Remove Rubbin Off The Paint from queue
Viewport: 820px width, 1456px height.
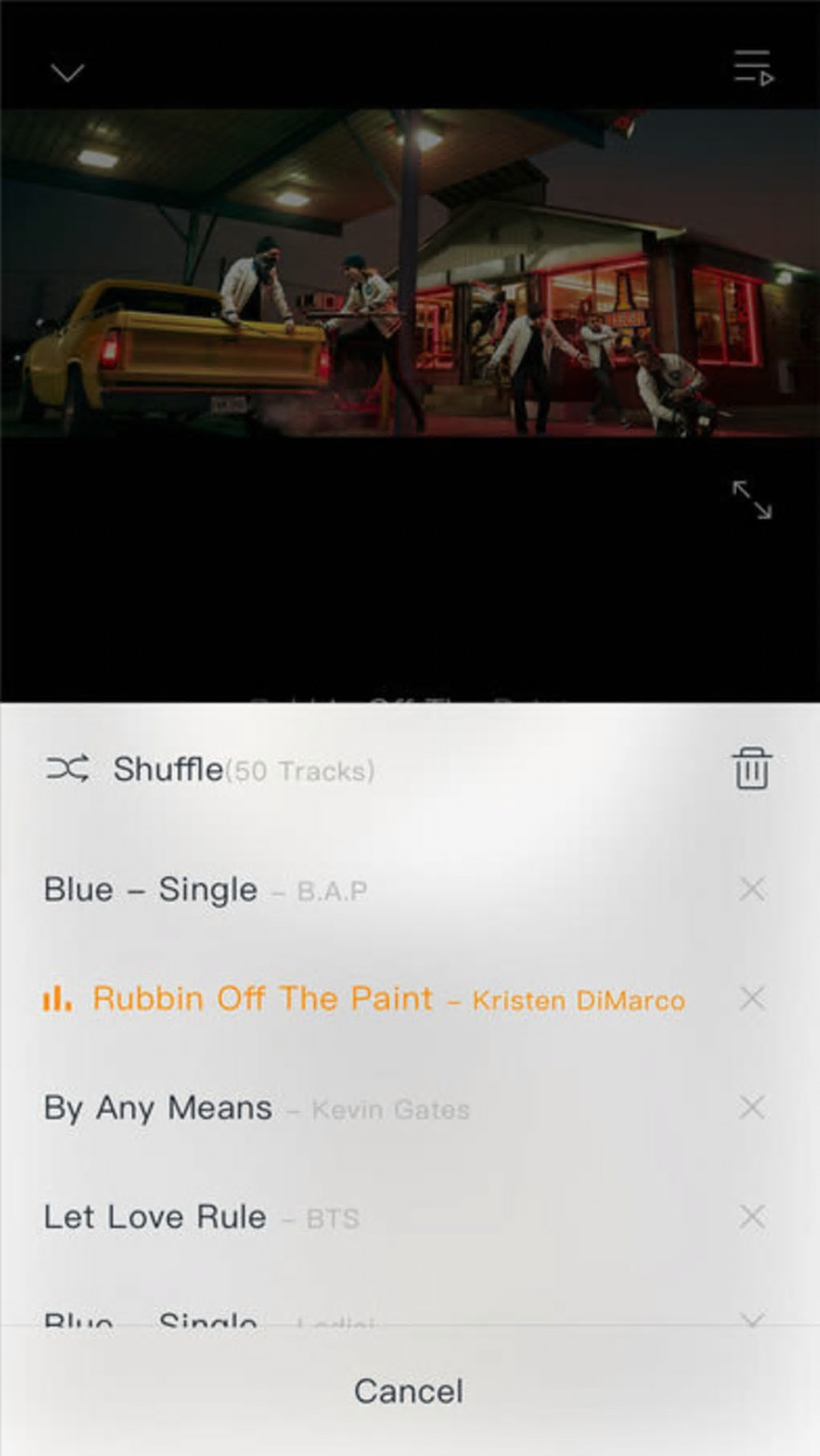(x=752, y=999)
